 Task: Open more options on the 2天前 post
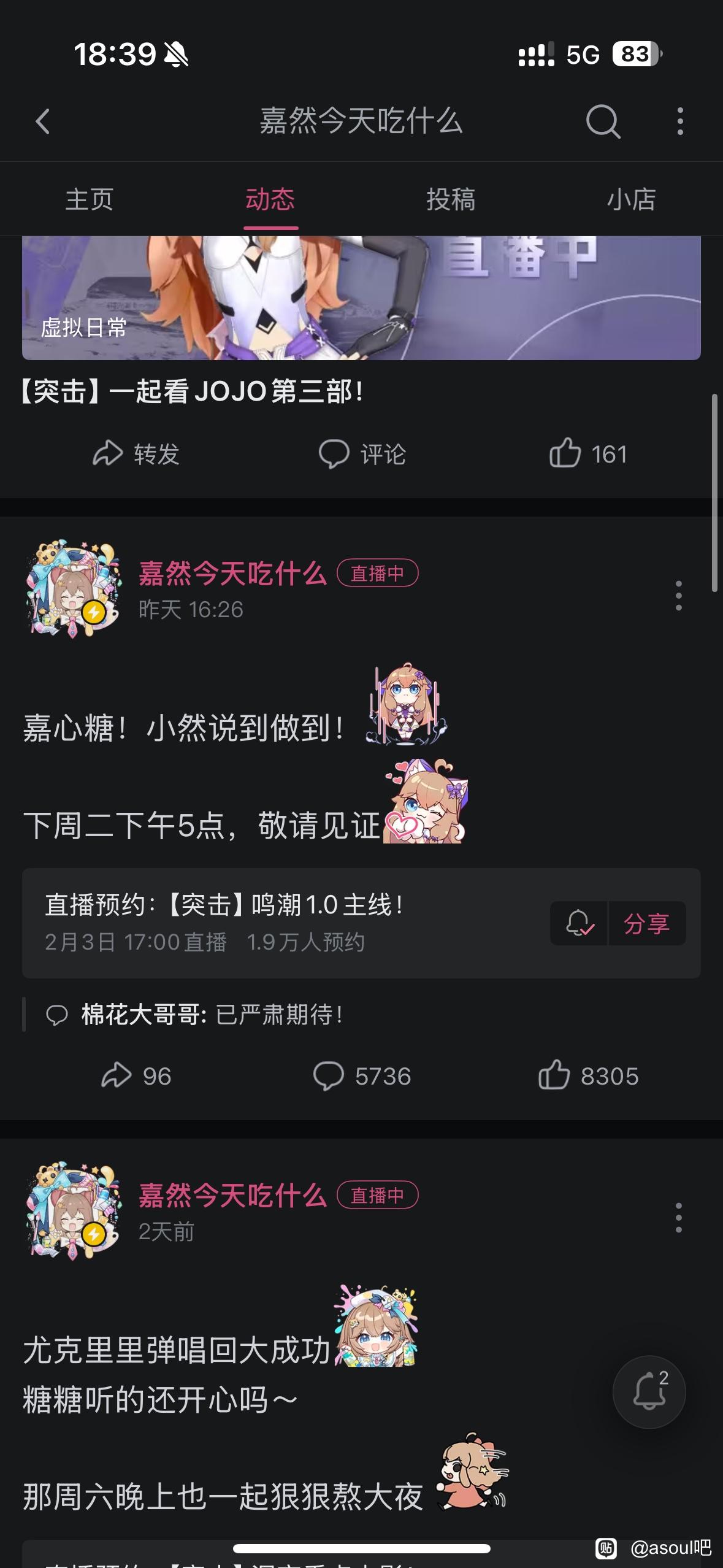click(678, 1217)
